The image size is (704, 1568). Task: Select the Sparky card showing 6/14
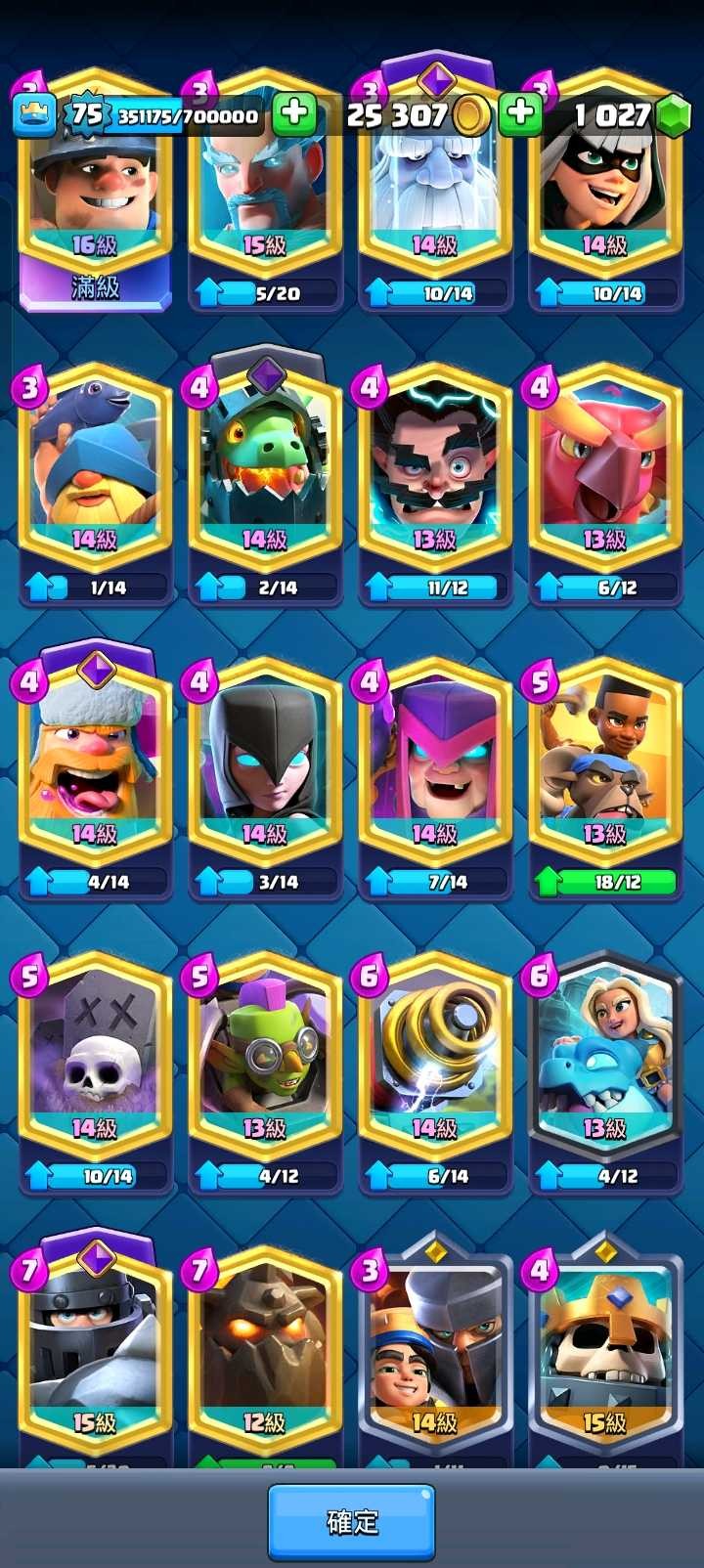[435, 1066]
